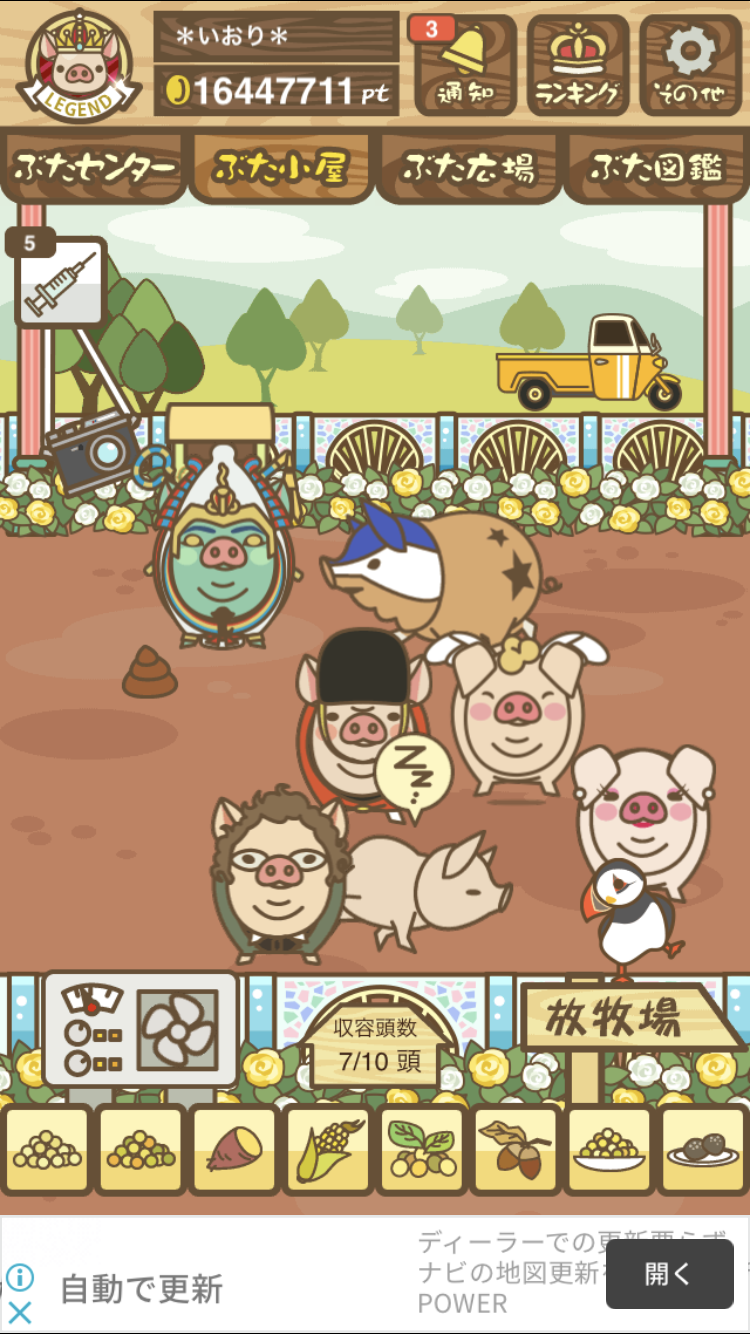Pick the acorn feed
750x1334 pixels.
(516, 1149)
